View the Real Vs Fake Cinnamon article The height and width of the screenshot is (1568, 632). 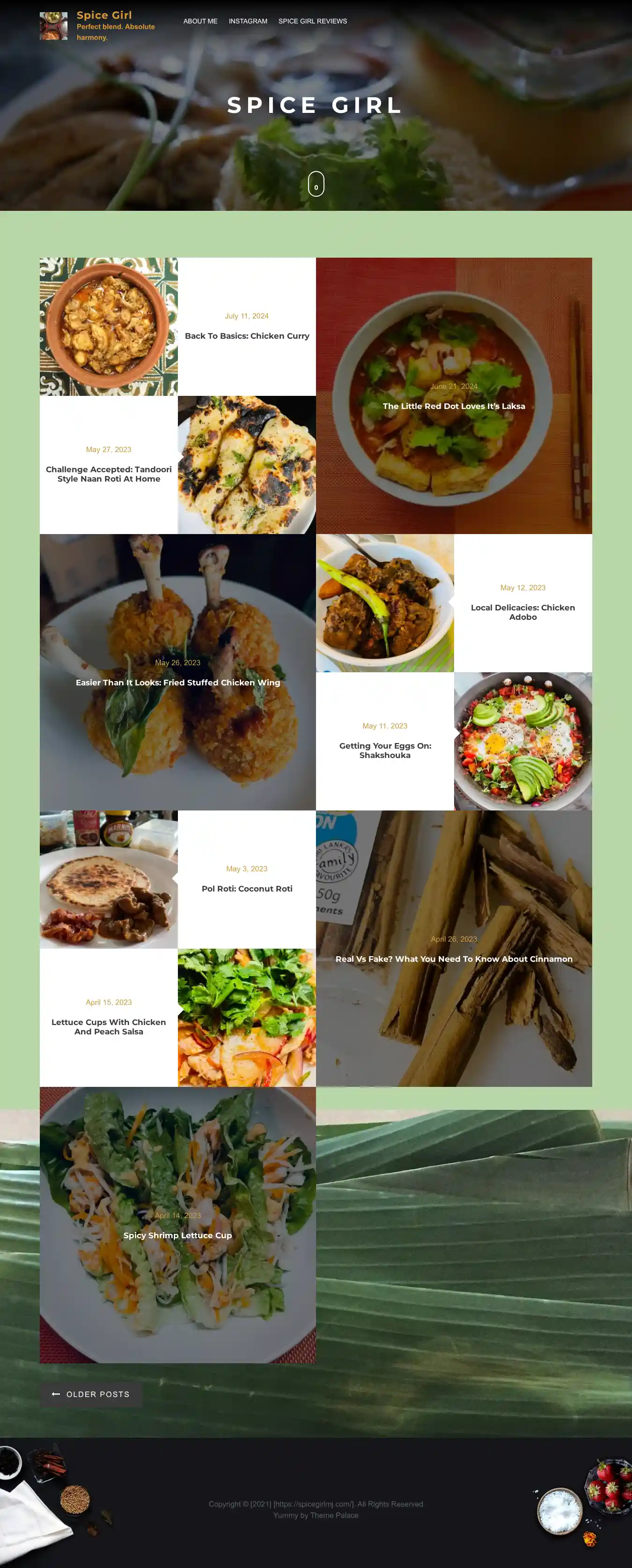[x=454, y=959]
